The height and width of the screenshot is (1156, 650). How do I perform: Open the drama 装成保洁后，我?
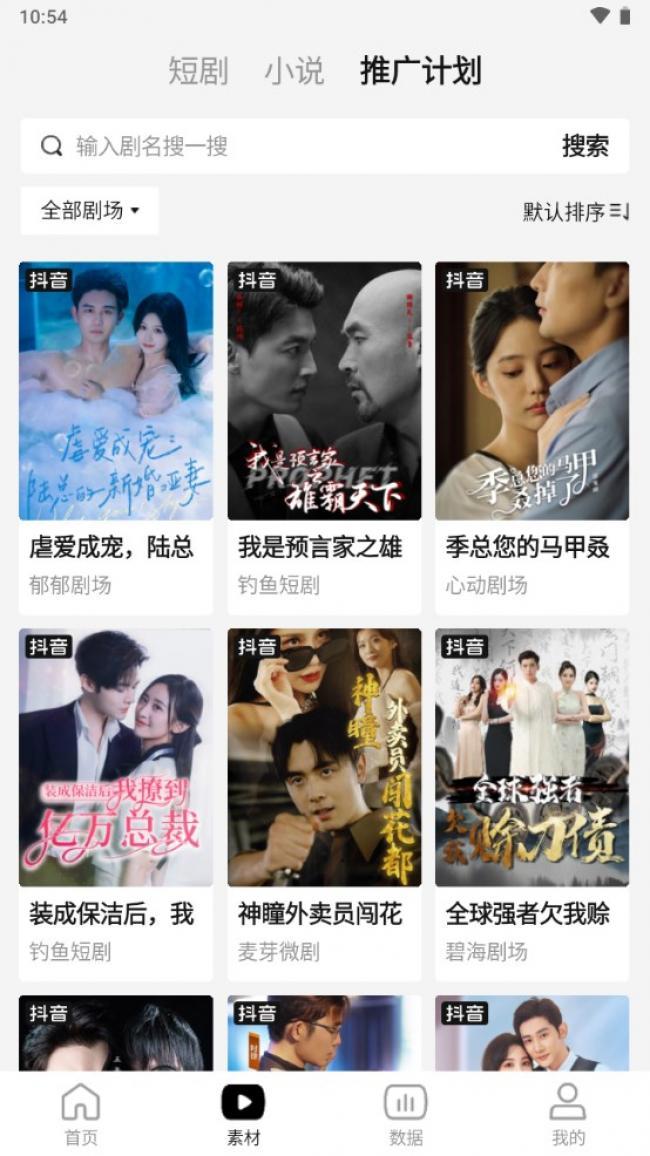point(116,804)
